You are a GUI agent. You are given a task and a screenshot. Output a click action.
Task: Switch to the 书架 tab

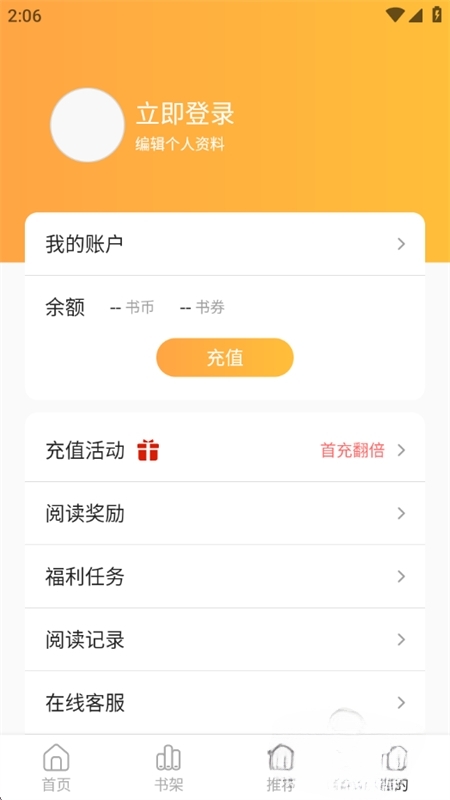[168, 767]
